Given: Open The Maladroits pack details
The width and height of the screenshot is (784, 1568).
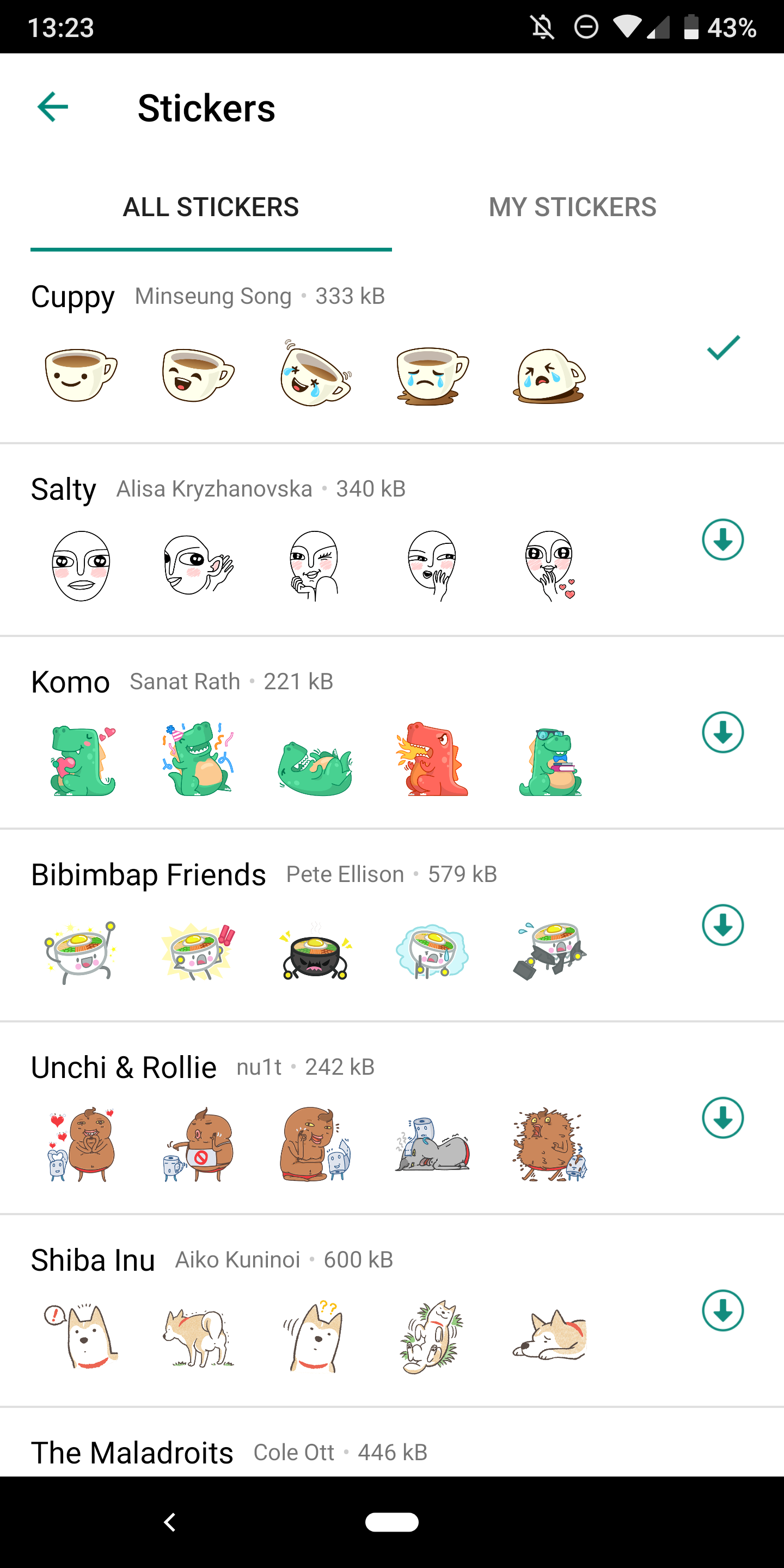Looking at the screenshot, I should pos(131,1451).
